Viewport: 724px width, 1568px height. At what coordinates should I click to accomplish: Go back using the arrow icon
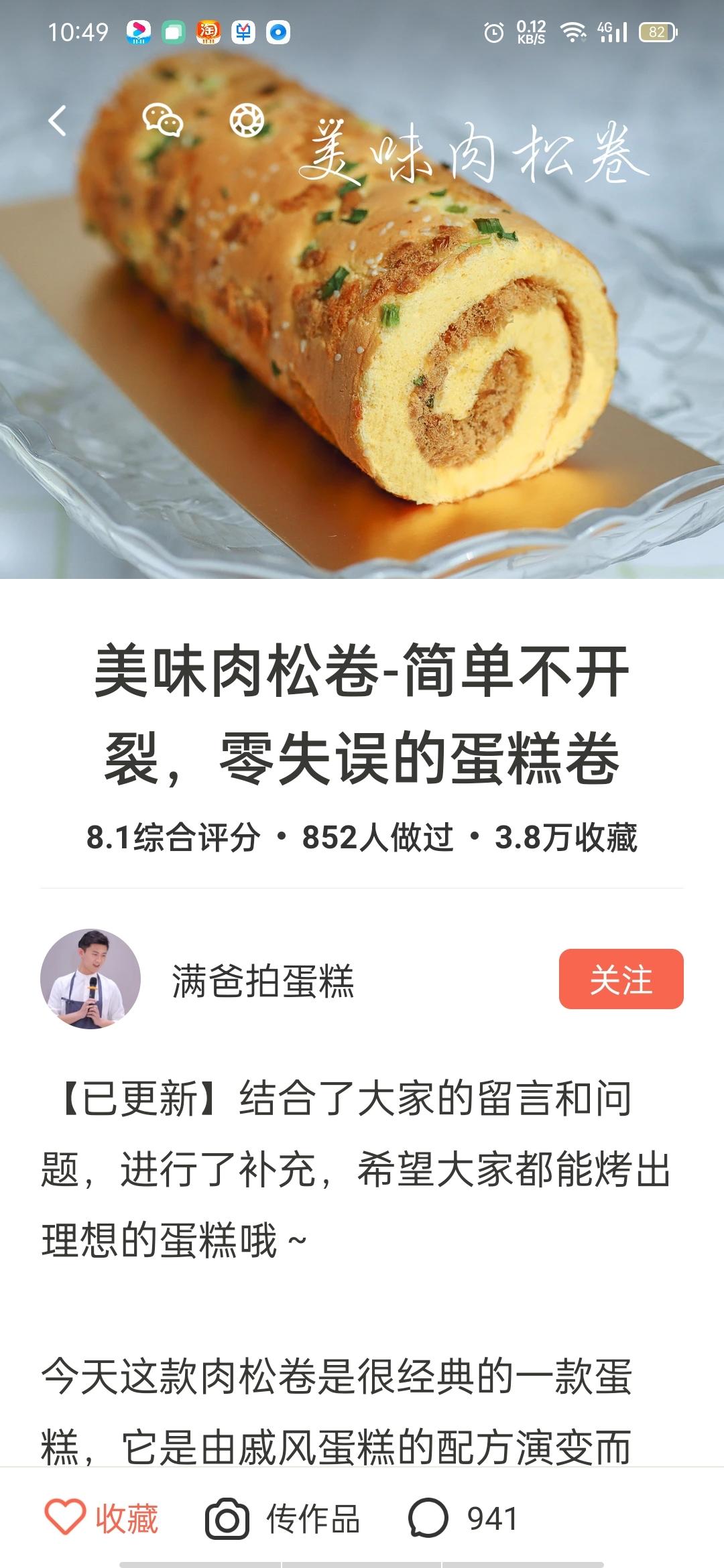(58, 121)
